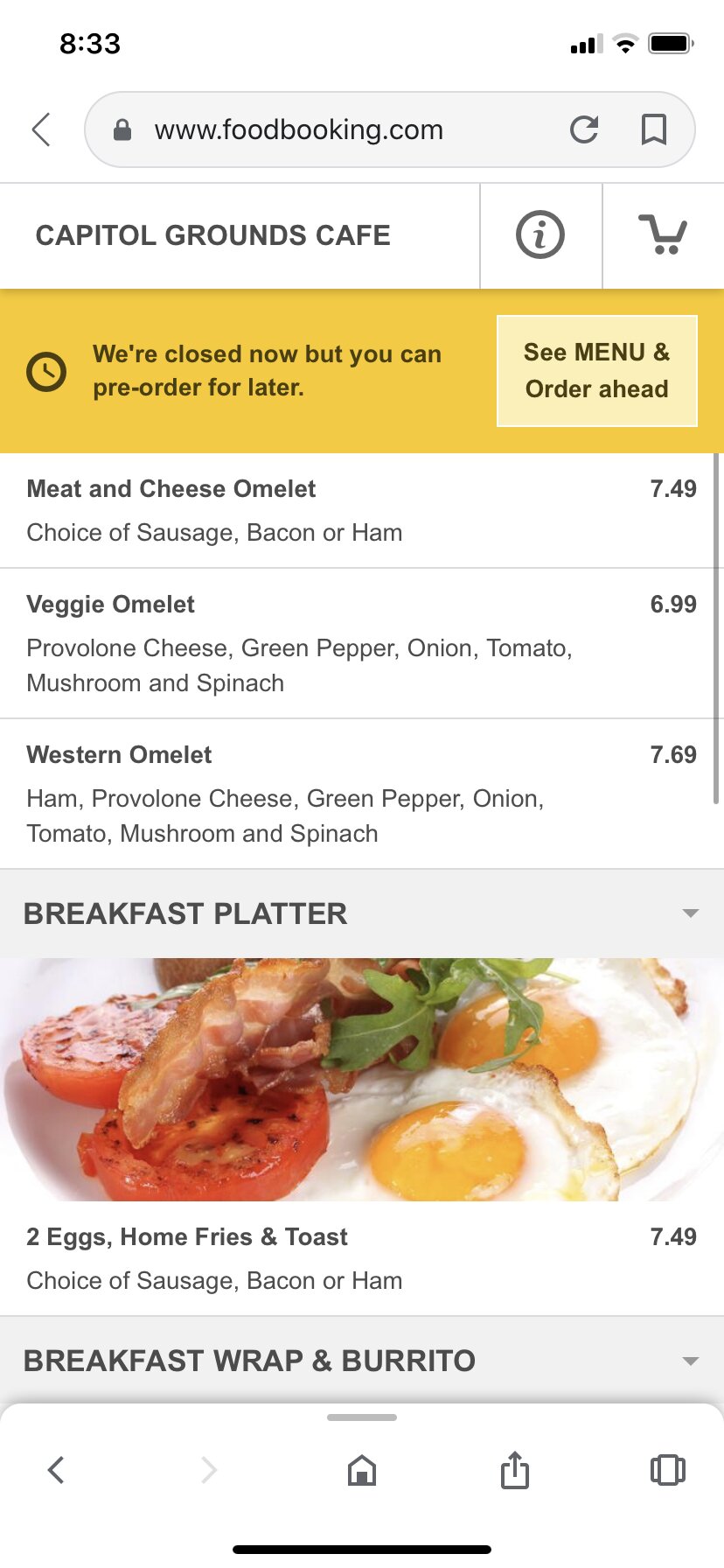Image resolution: width=724 pixels, height=1568 pixels.
Task: Open the restaurant info icon
Action: [540, 234]
